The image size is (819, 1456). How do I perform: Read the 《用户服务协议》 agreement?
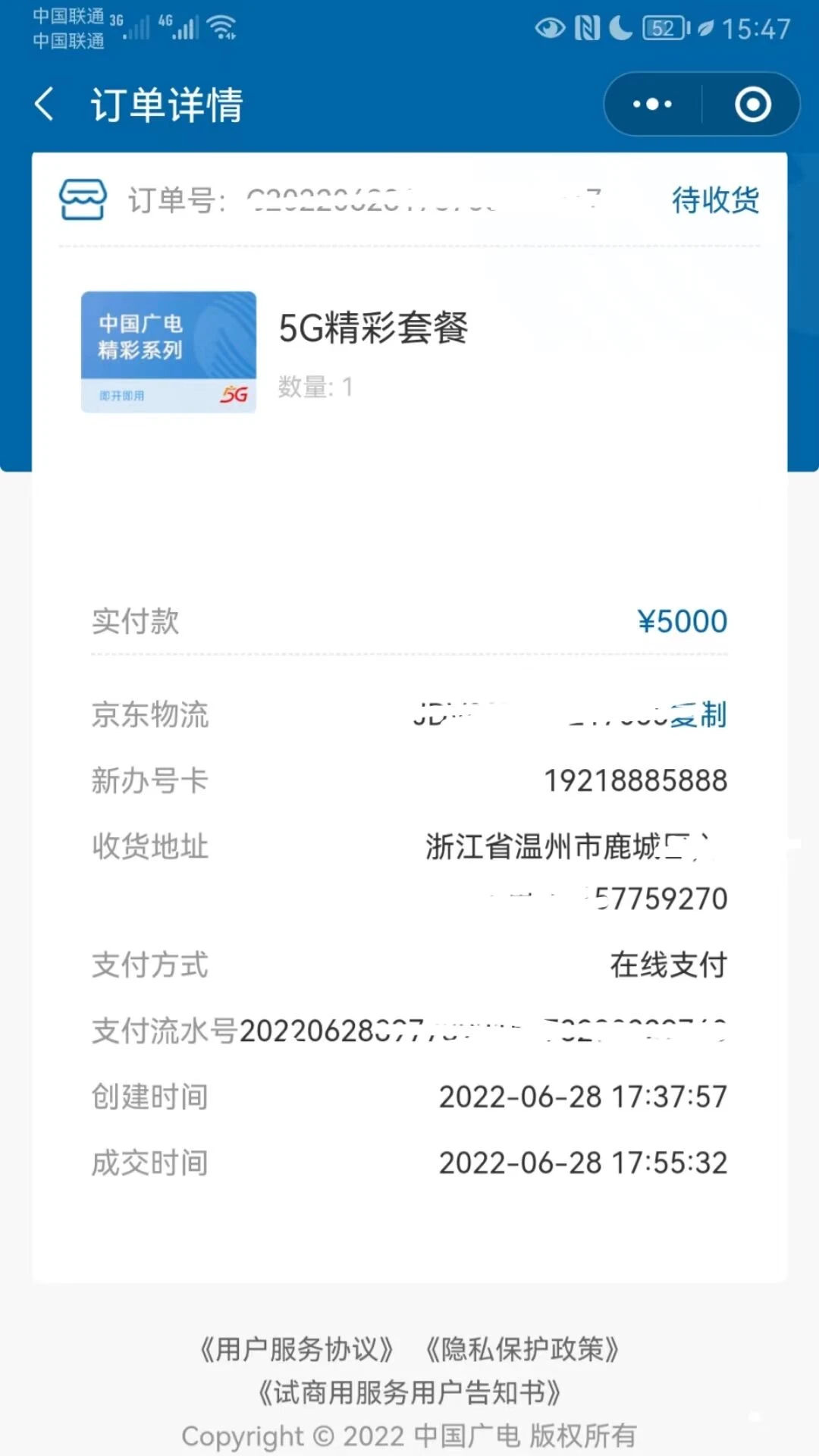pyautogui.click(x=297, y=1349)
